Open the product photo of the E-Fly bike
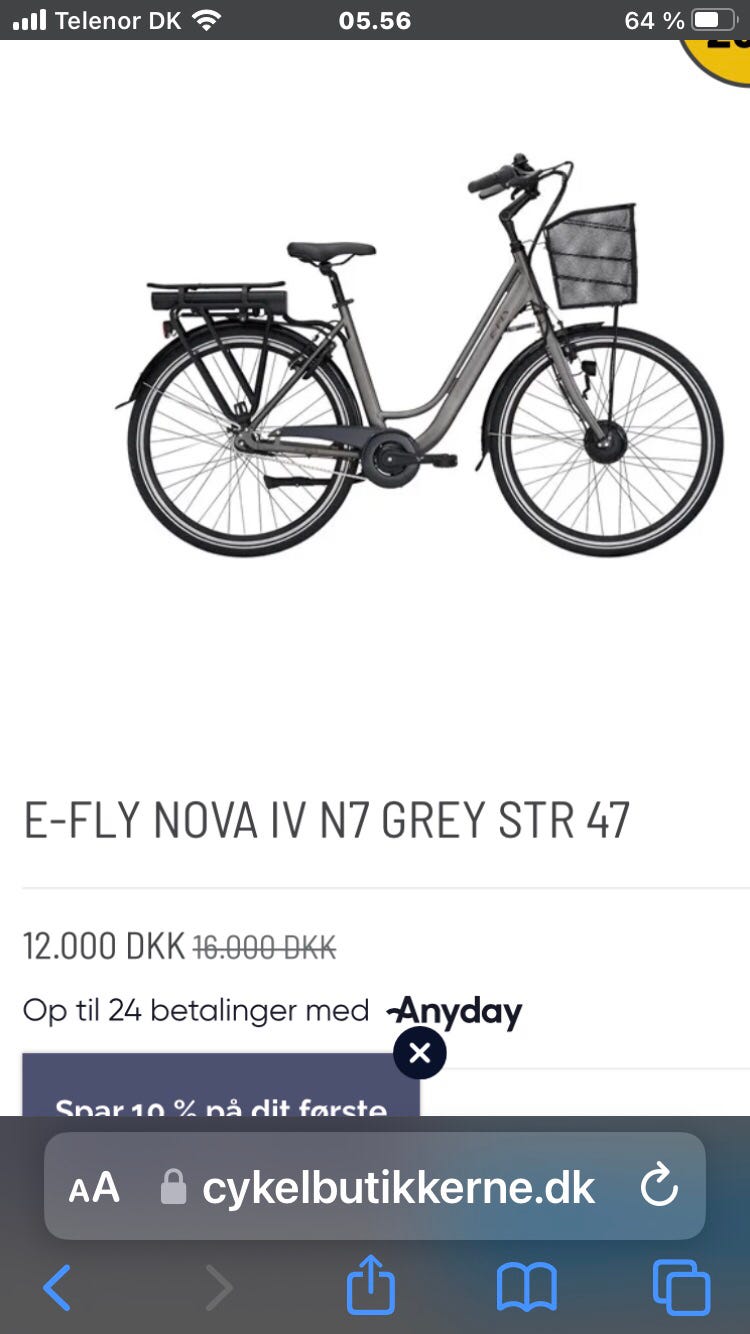Image resolution: width=750 pixels, height=1334 pixels. 420,357
